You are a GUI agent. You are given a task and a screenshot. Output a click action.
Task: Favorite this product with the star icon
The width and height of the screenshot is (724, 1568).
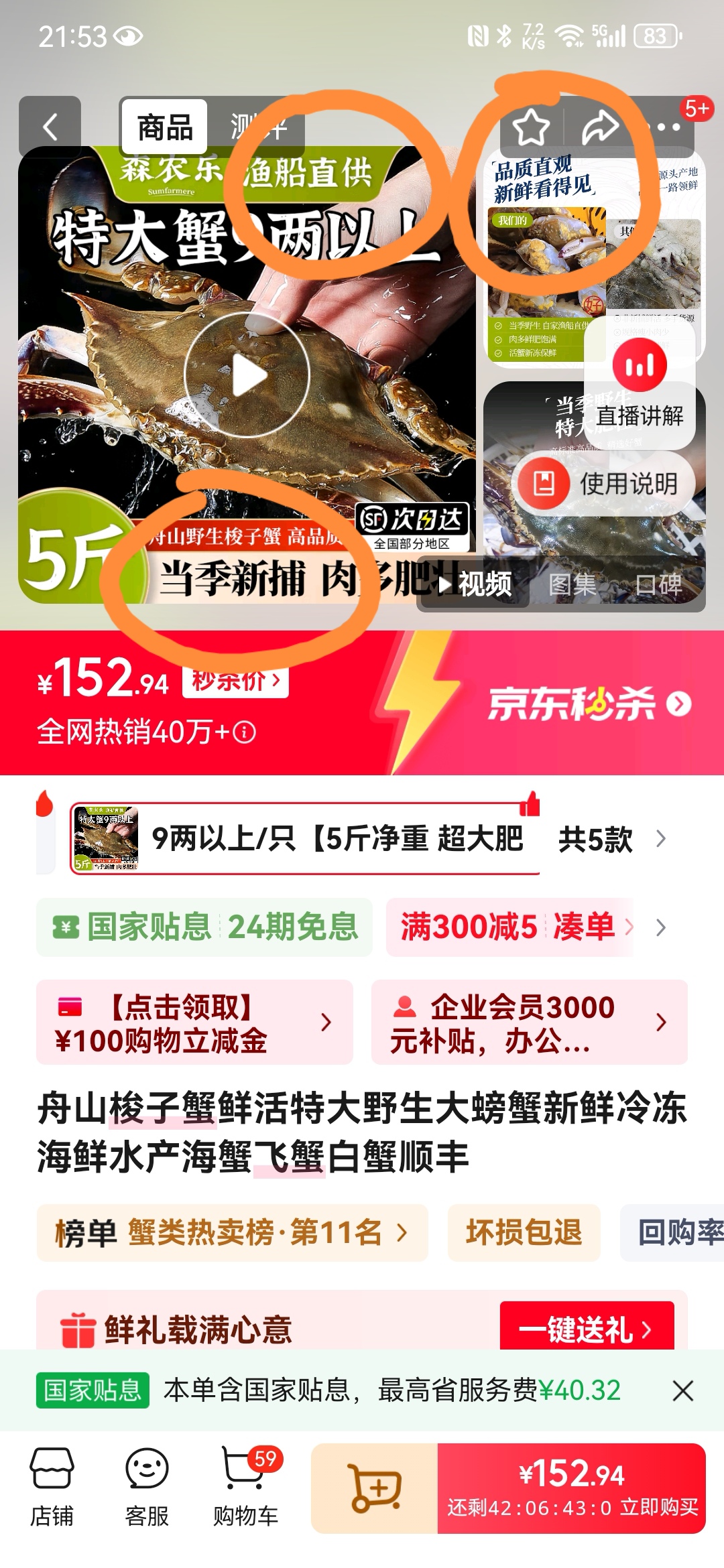pos(530,126)
